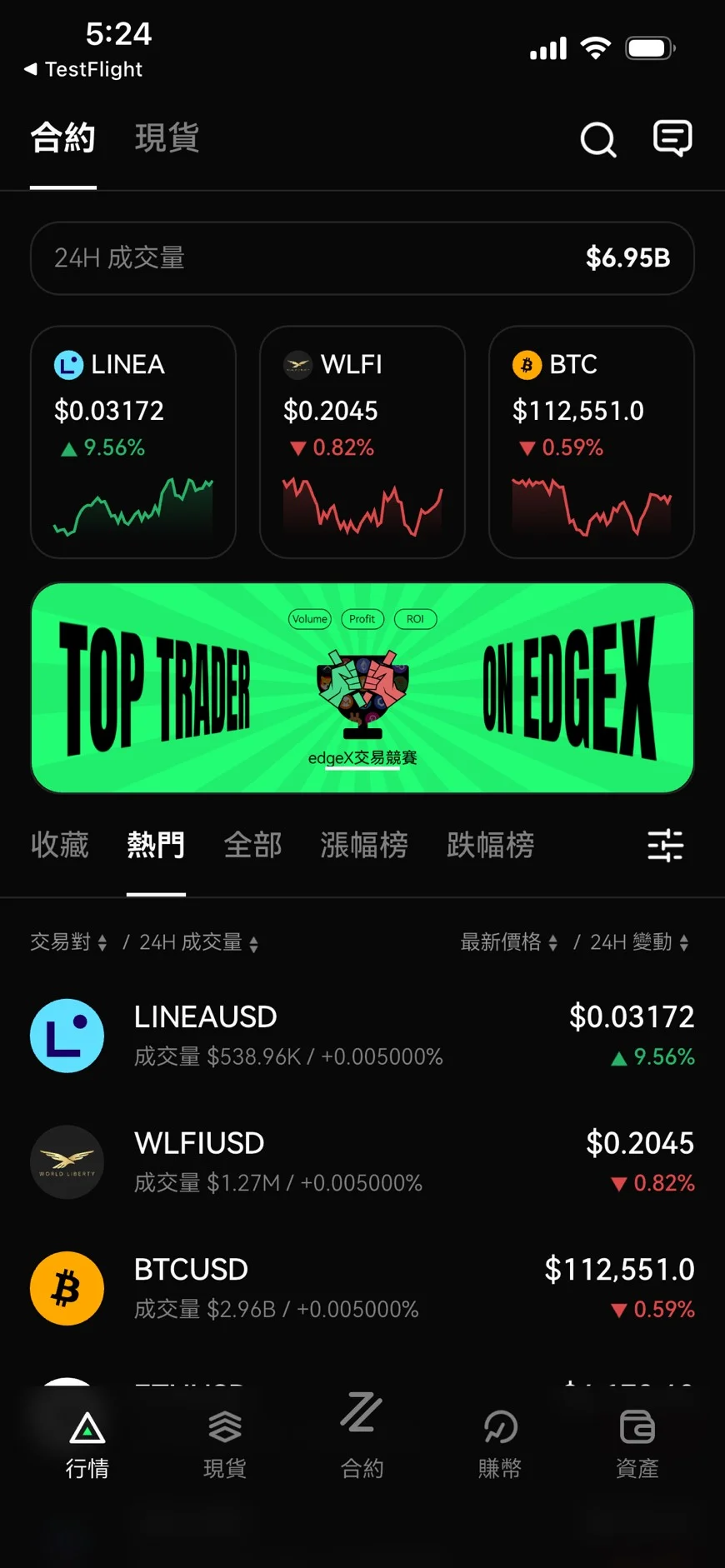This screenshot has width=725, height=1568.
Task: Sort by 24H 變動
Action: [638, 942]
